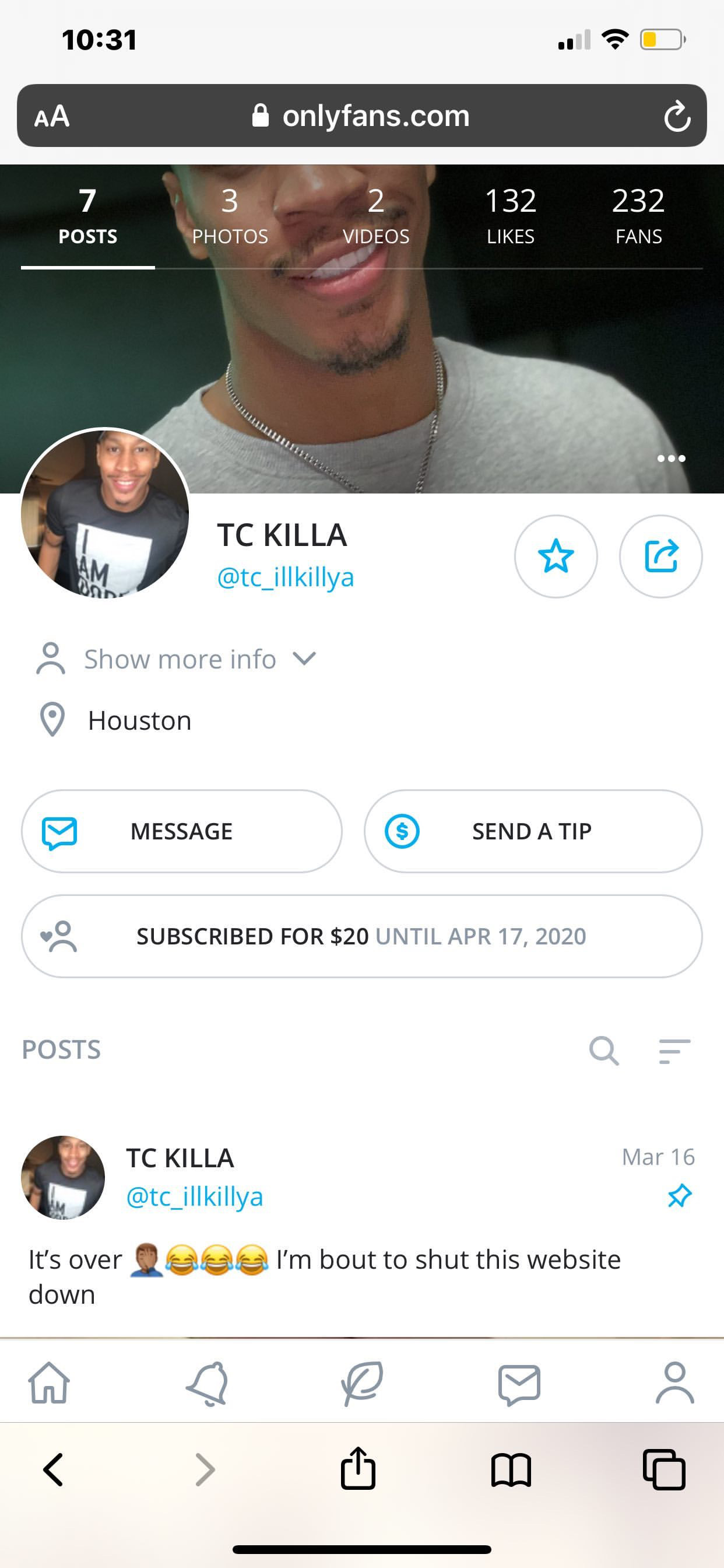Send a tip to this creator

click(533, 831)
